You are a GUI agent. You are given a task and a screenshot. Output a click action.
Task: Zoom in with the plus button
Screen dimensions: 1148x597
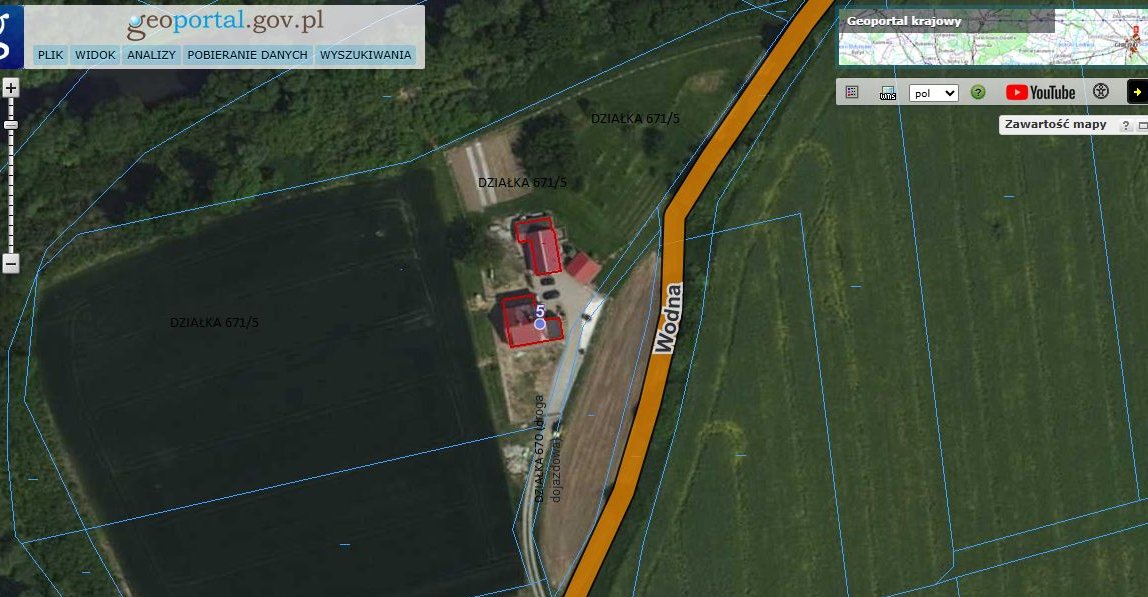pyautogui.click(x=11, y=88)
